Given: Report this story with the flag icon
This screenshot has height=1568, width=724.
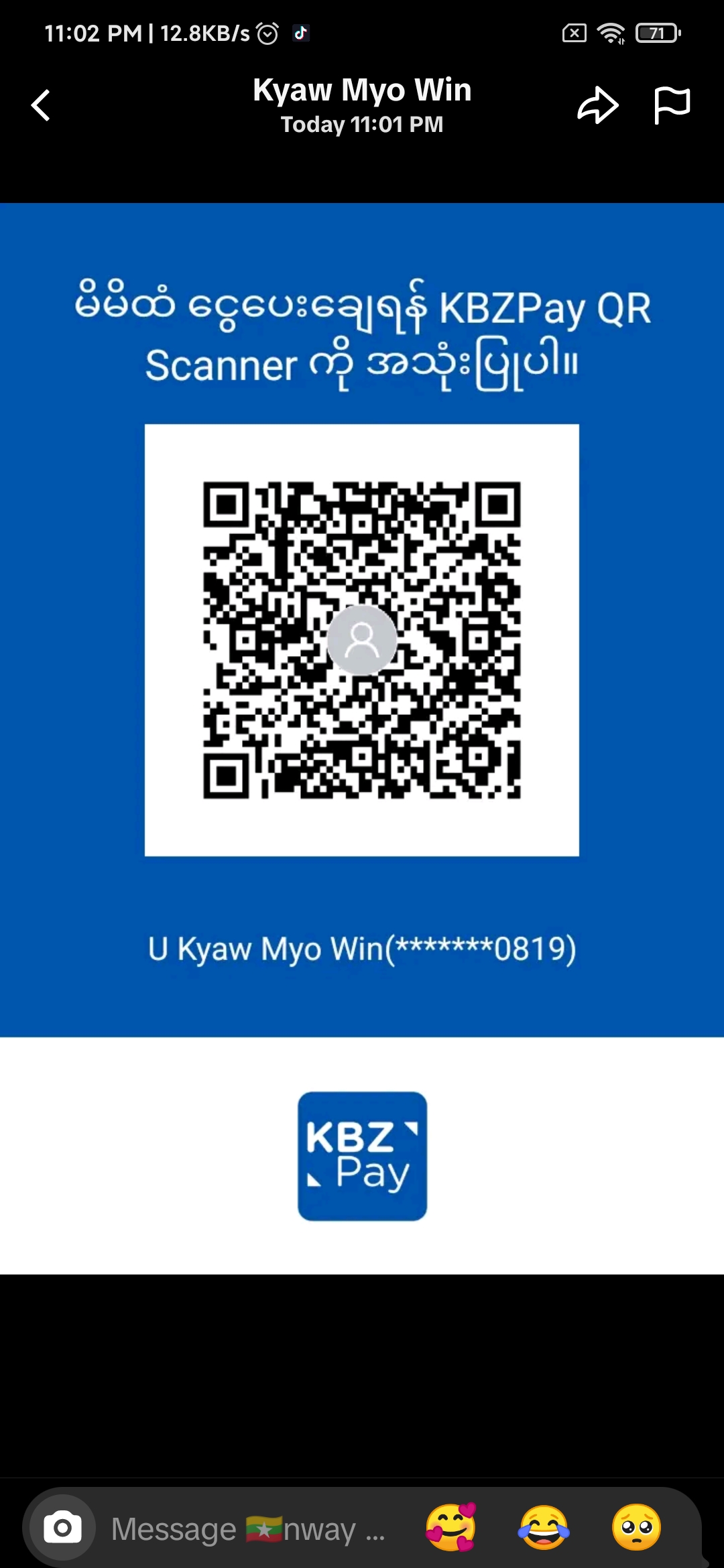Looking at the screenshot, I should pos(672,105).
